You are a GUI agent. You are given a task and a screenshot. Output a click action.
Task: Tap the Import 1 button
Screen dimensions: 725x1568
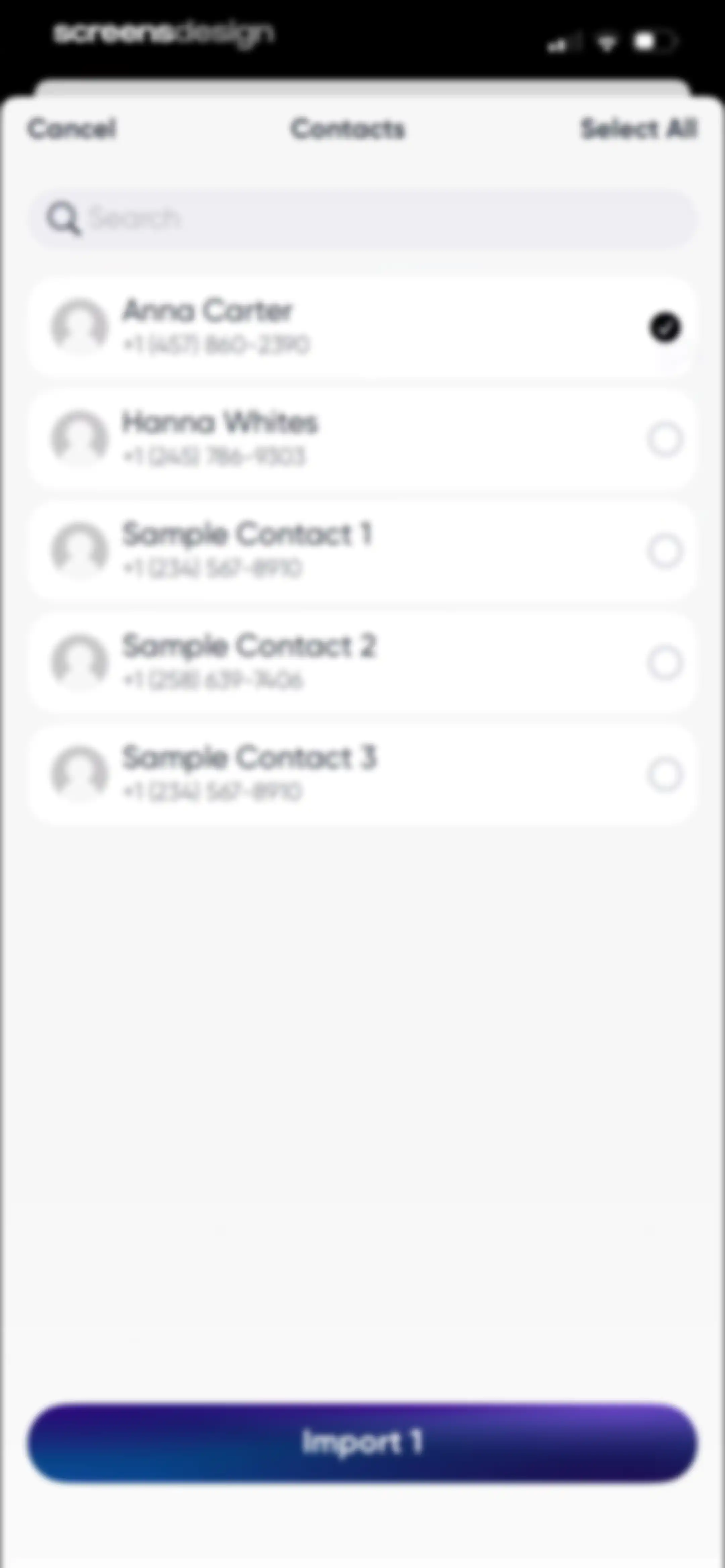coord(362,1442)
